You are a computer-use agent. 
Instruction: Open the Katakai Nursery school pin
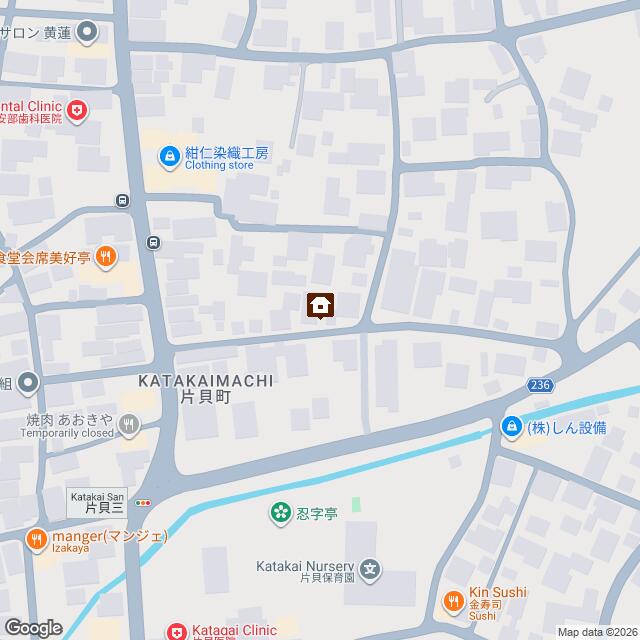371,571
